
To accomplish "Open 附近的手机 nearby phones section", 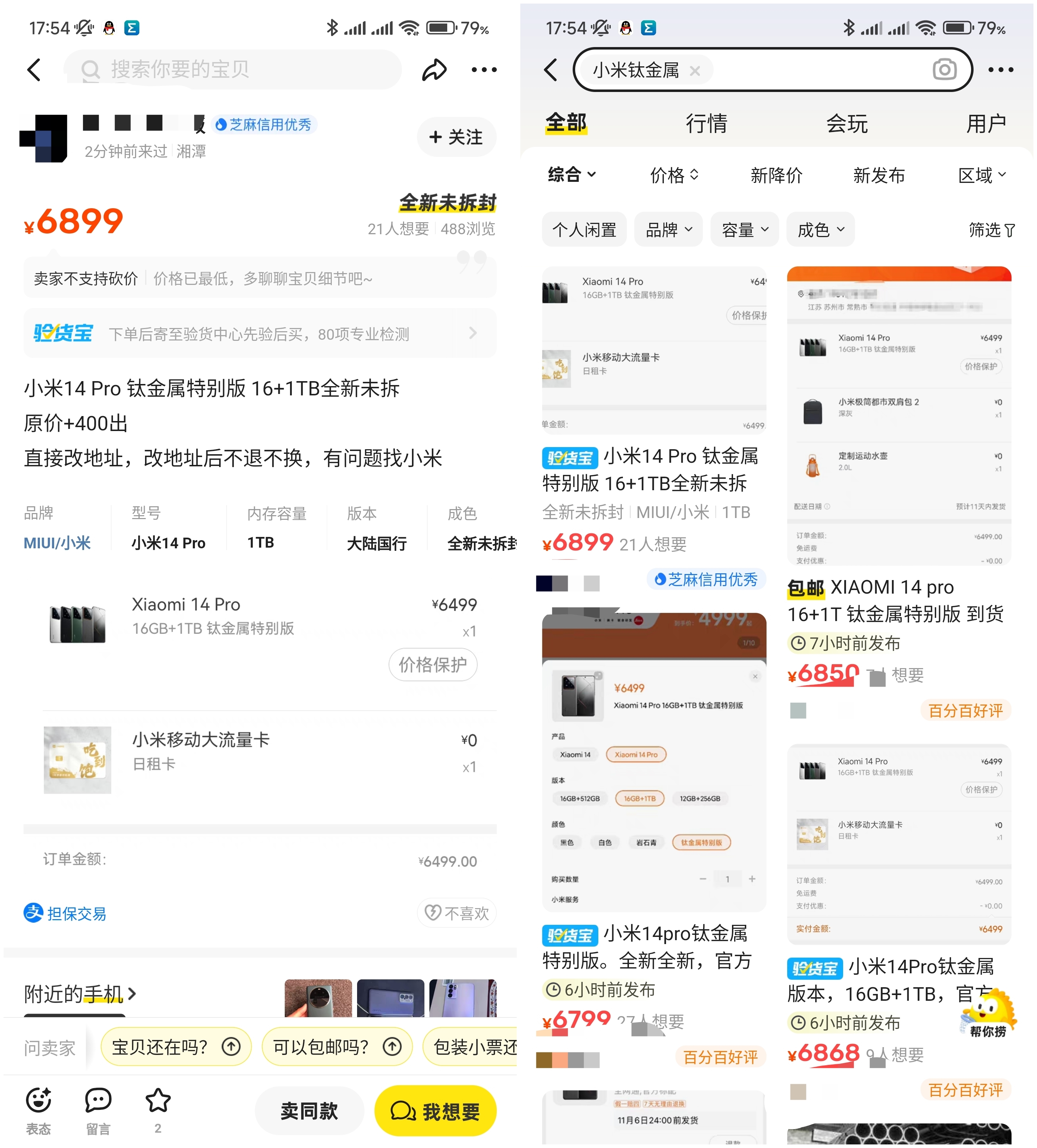I will click(80, 994).
